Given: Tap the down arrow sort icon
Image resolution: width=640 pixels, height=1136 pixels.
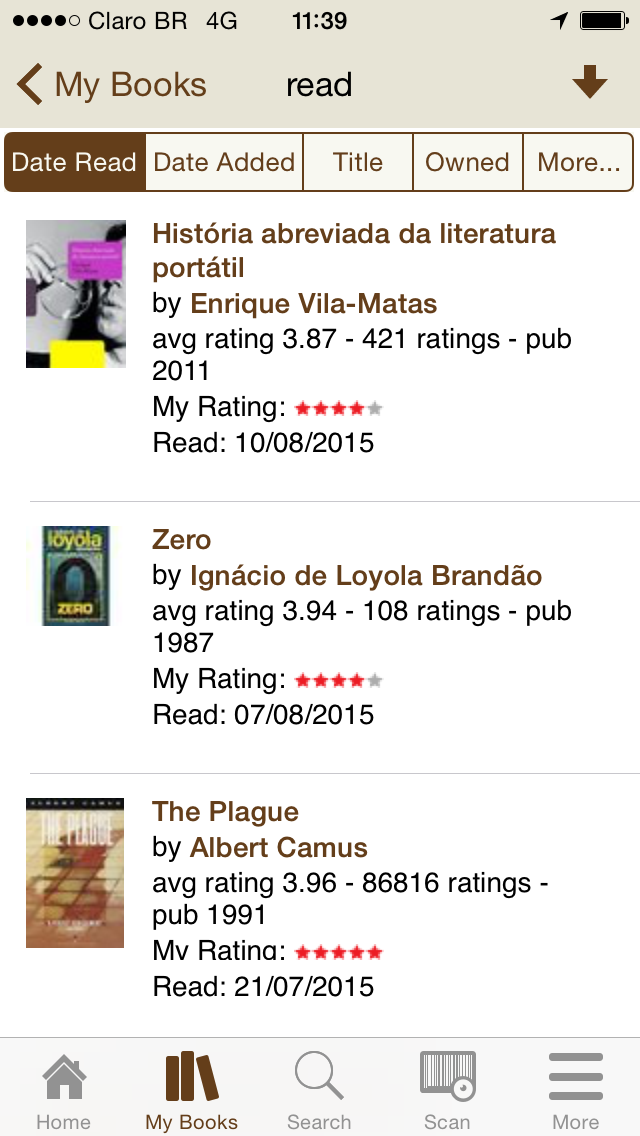Looking at the screenshot, I should [589, 83].
